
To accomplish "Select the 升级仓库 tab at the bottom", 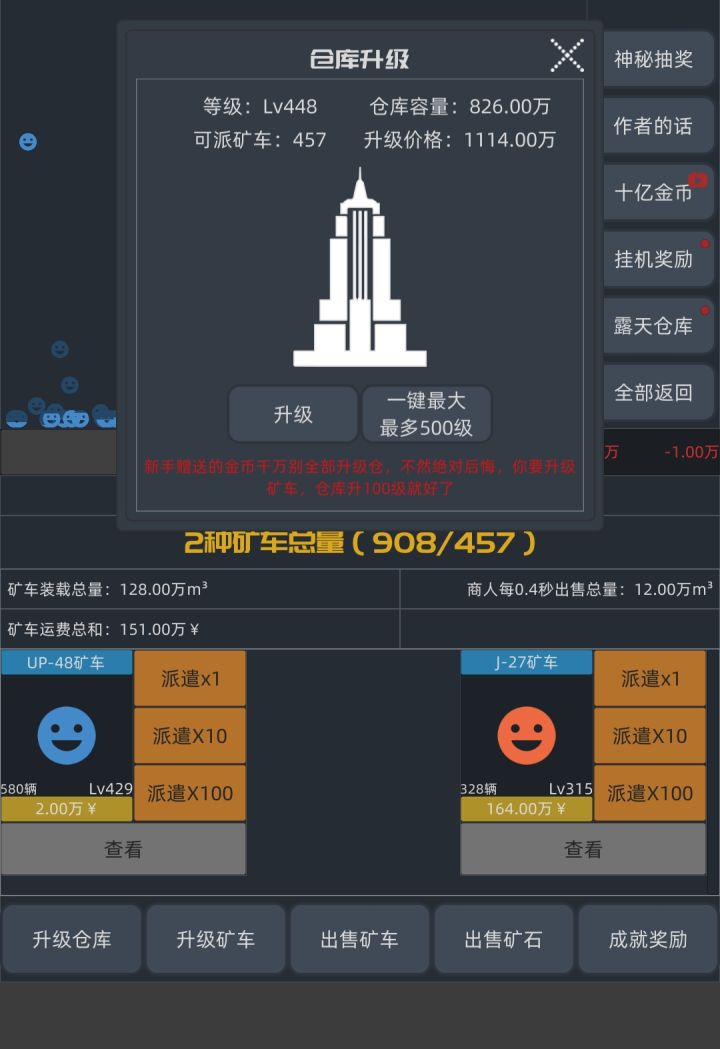I will (71, 938).
